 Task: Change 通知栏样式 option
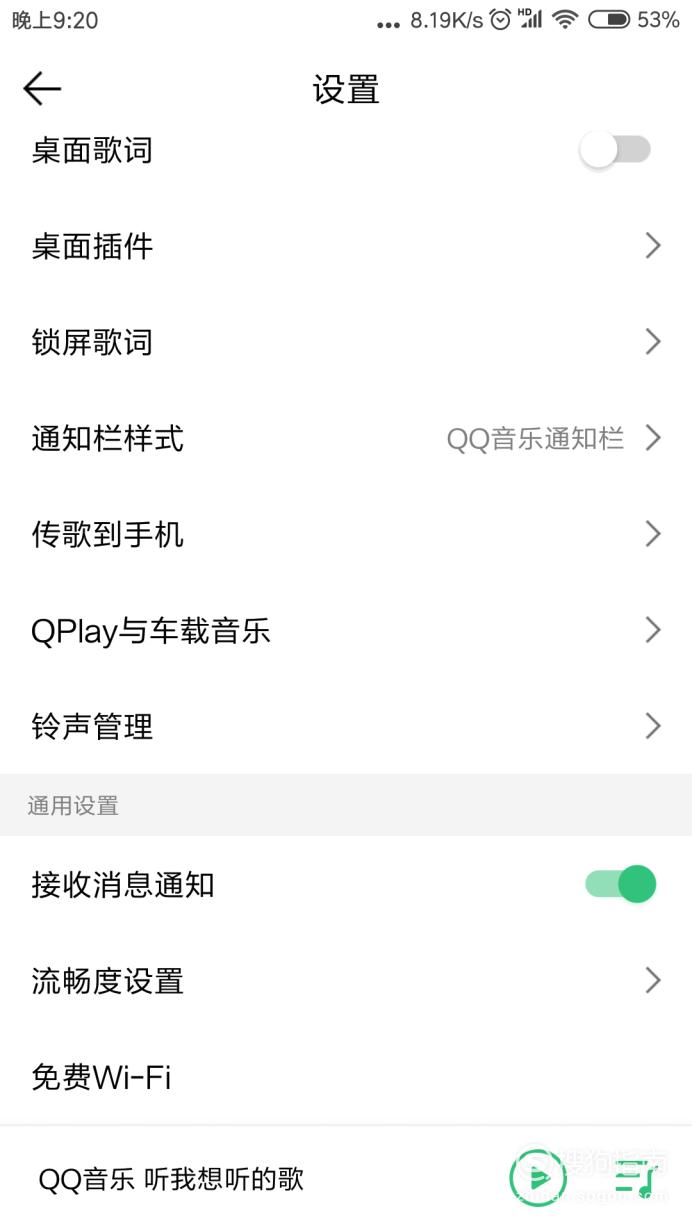click(346, 438)
